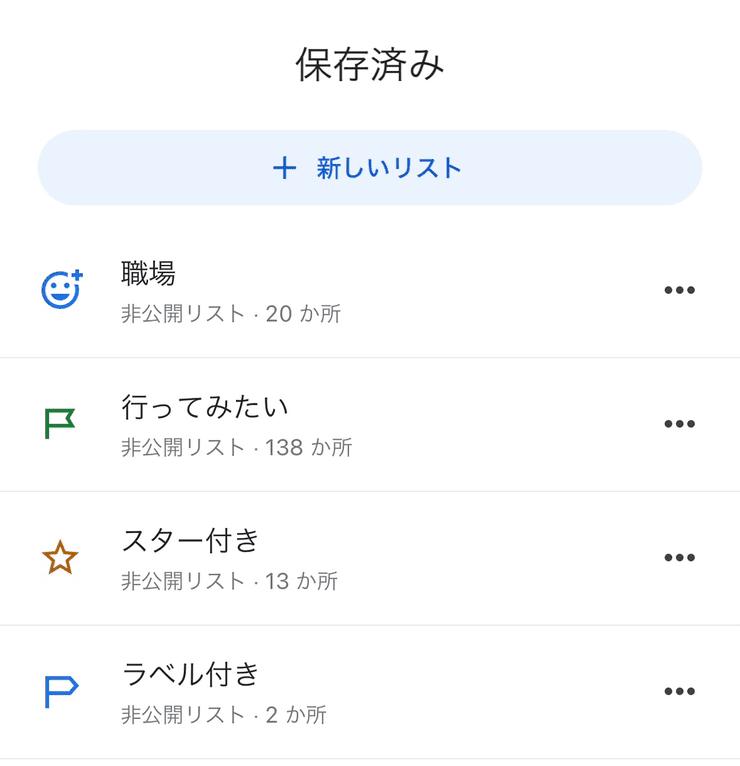Show the overflow menu for 行ってみたい

point(679,424)
